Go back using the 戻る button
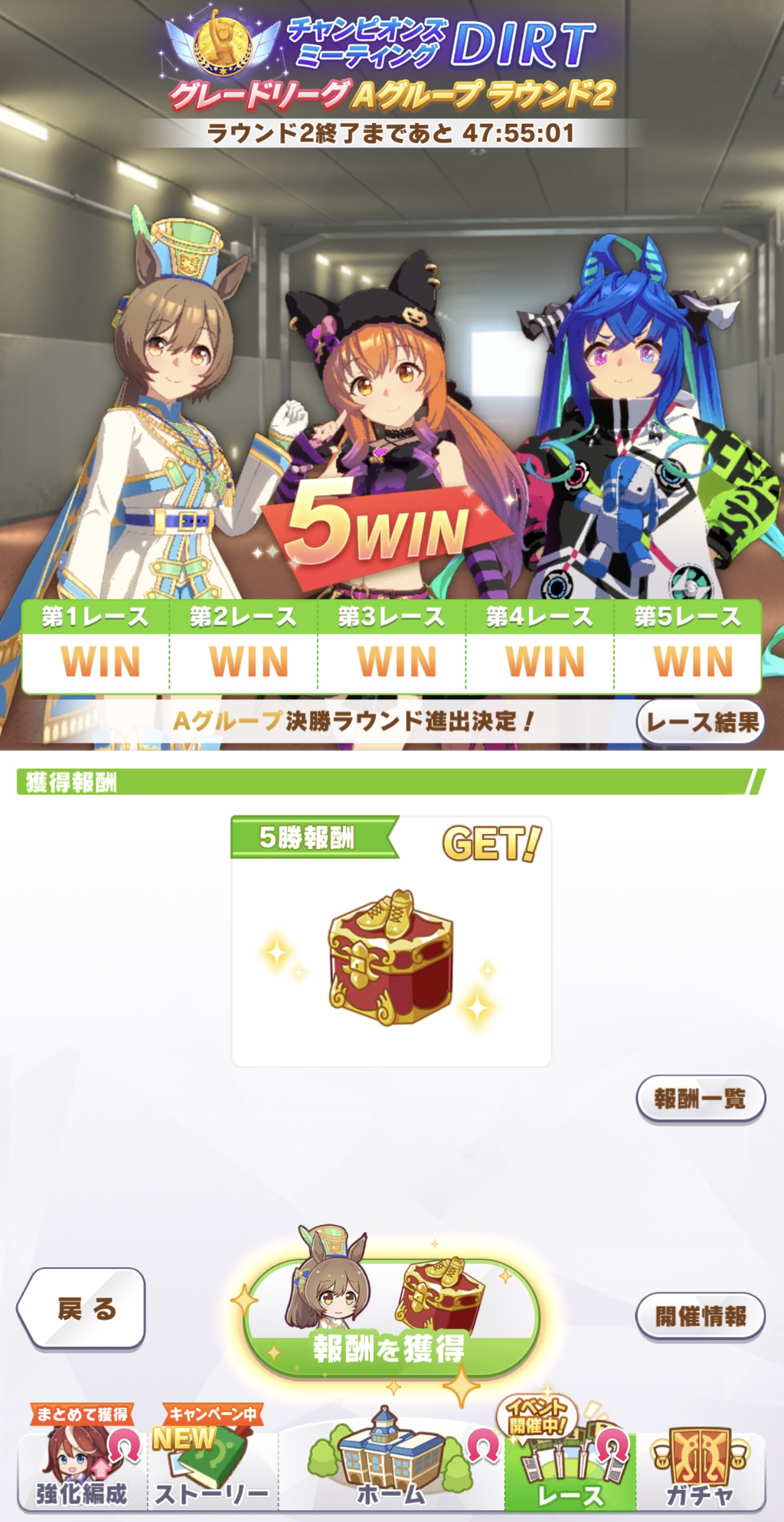Screen dimensions: 784x1522 coord(81,1308)
